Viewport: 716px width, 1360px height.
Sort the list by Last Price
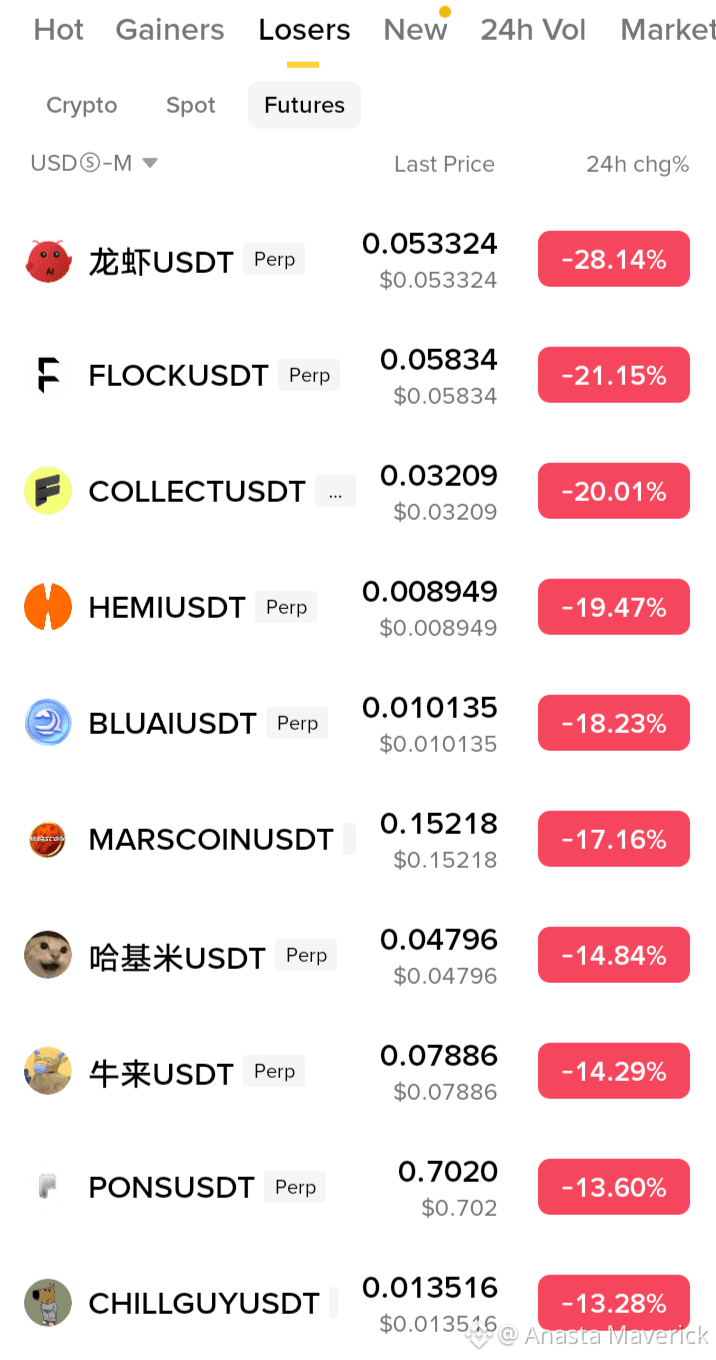[444, 164]
